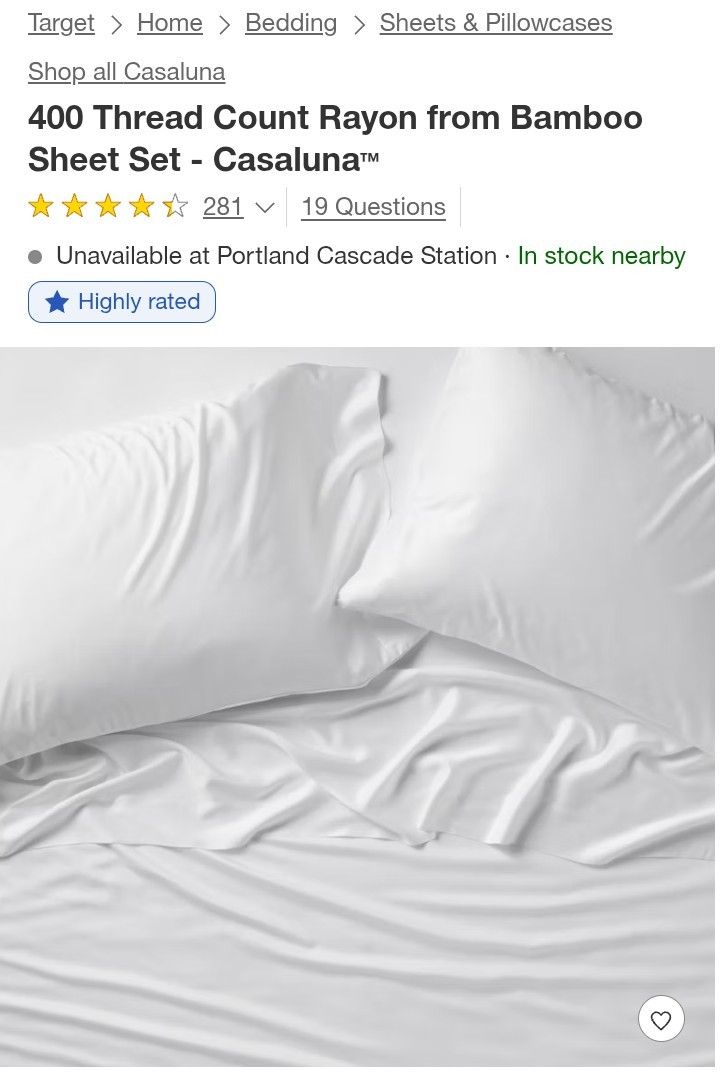Open the sheet set product photo
The width and height of the screenshot is (720, 1079).
[358, 680]
